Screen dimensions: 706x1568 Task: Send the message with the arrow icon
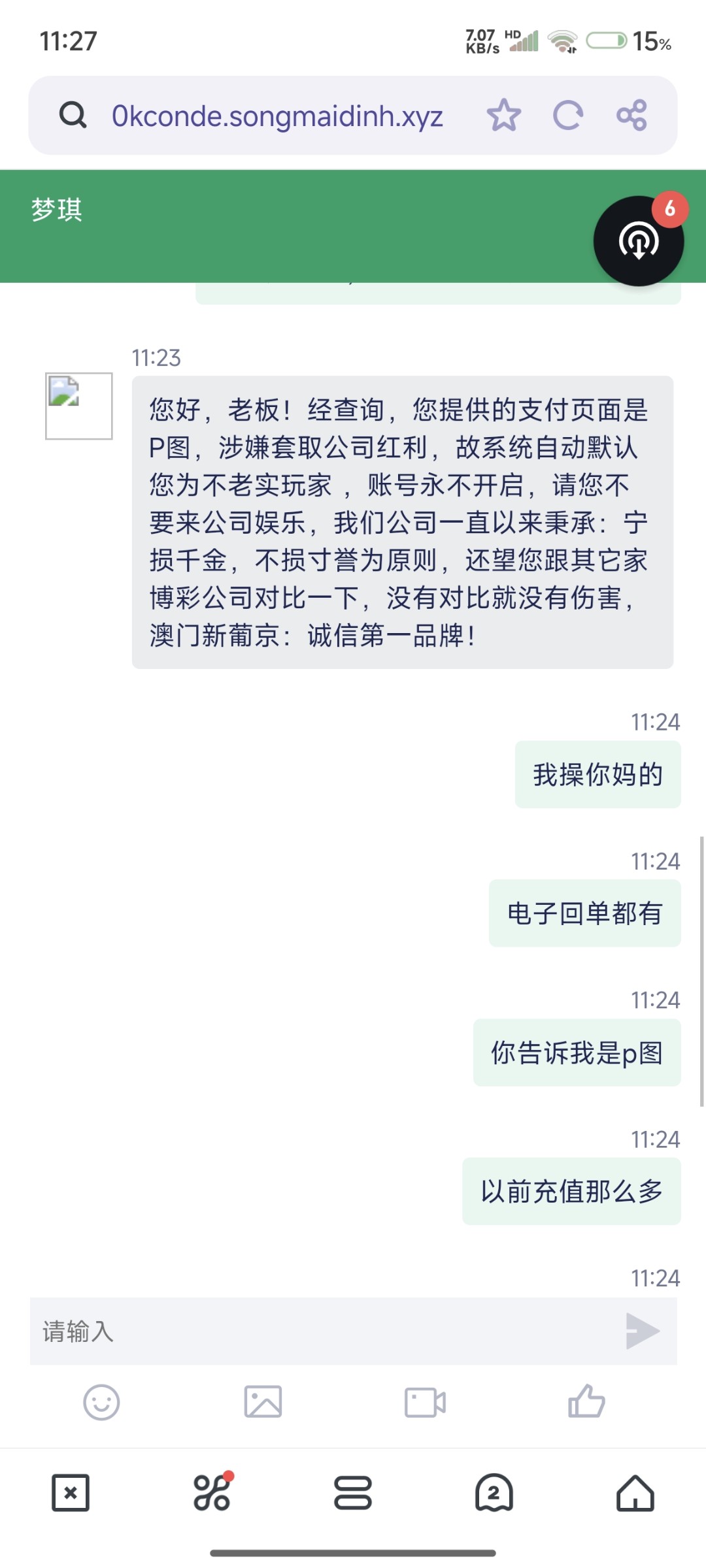[x=642, y=1331]
